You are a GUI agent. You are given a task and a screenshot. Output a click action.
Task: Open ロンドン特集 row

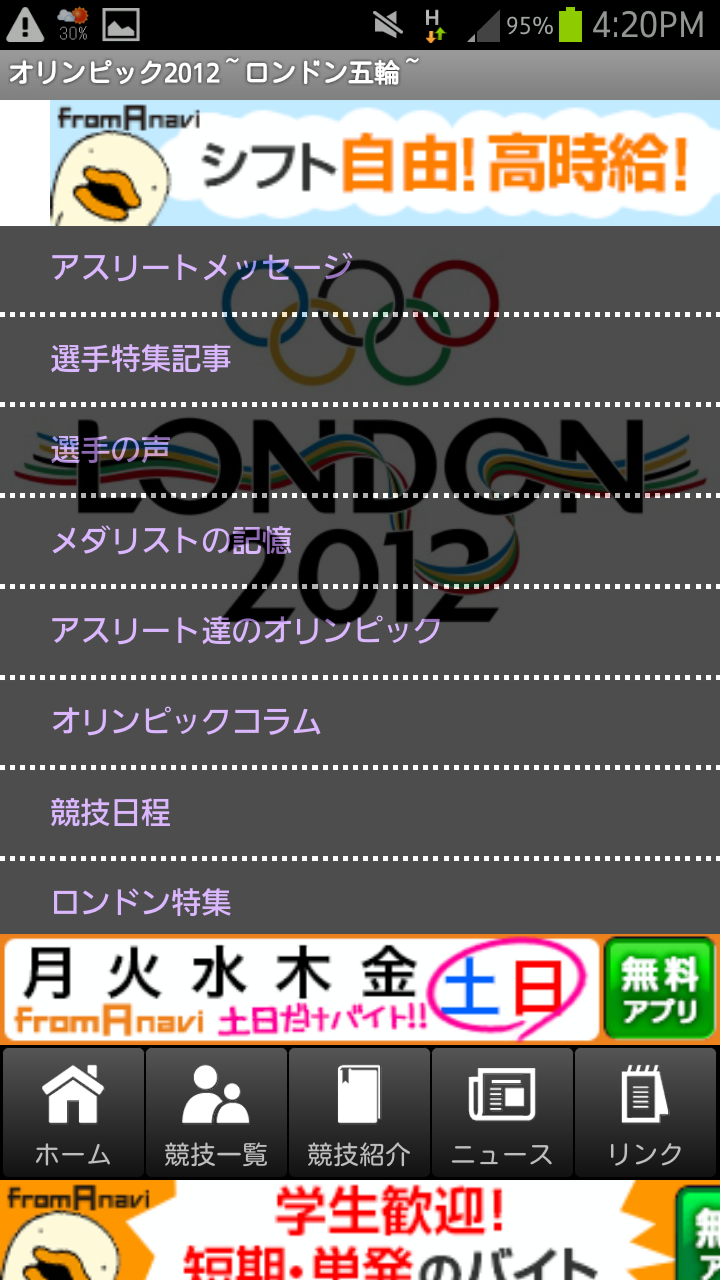coord(360,898)
